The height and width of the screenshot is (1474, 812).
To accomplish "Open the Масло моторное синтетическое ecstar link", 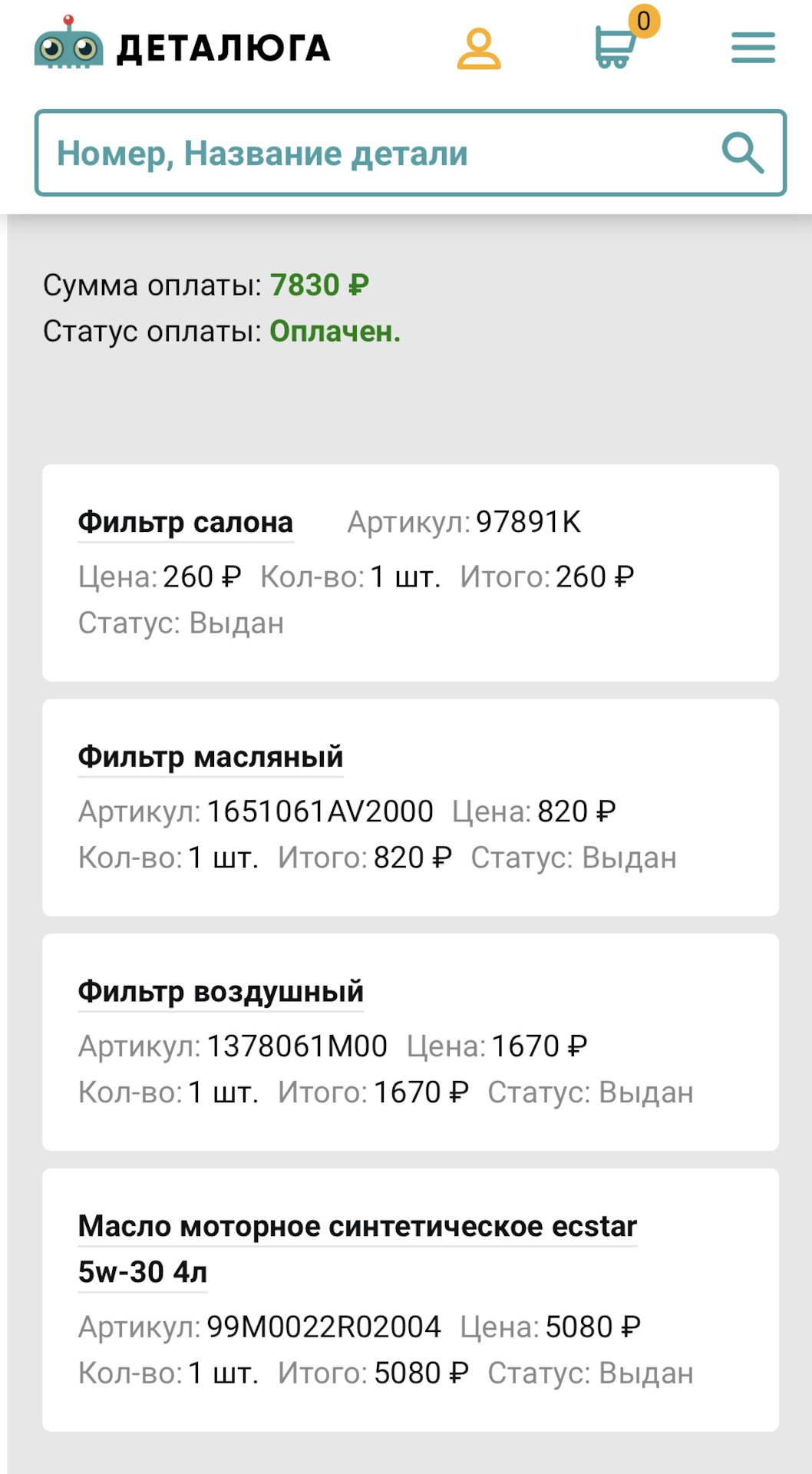I will pyautogui.click(x=357, y=1227).
